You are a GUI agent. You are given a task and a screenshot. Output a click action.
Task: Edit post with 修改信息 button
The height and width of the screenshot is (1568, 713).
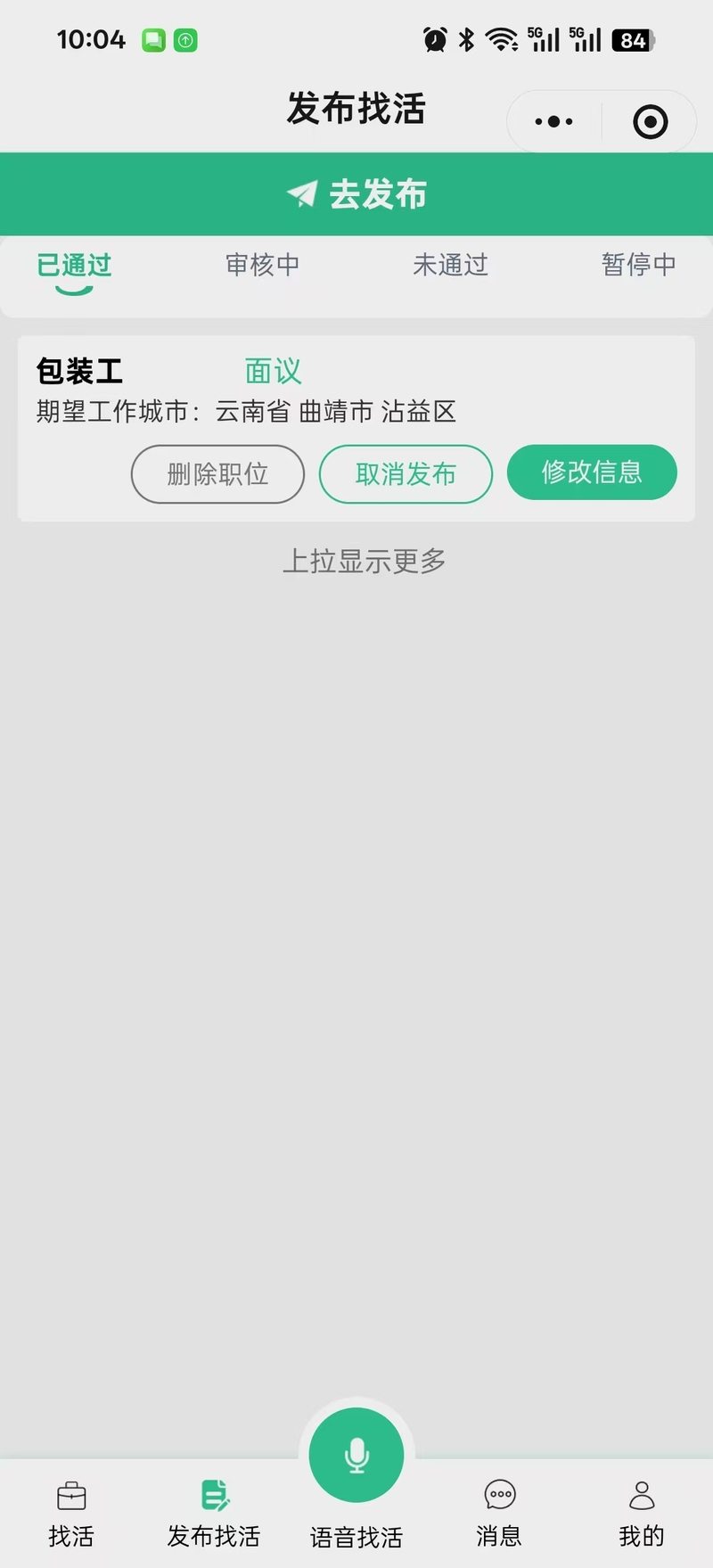[592, 472]
